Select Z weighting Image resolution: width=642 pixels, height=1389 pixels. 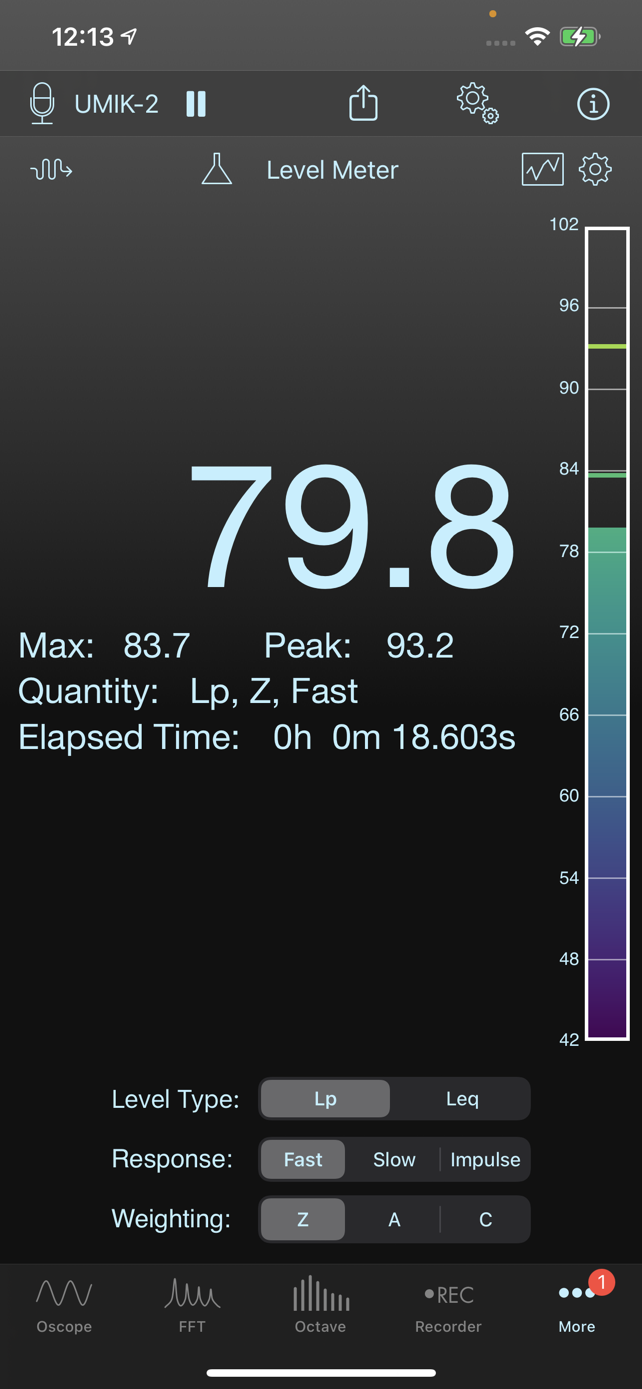pyautogui.click(x=303, y=1219)
